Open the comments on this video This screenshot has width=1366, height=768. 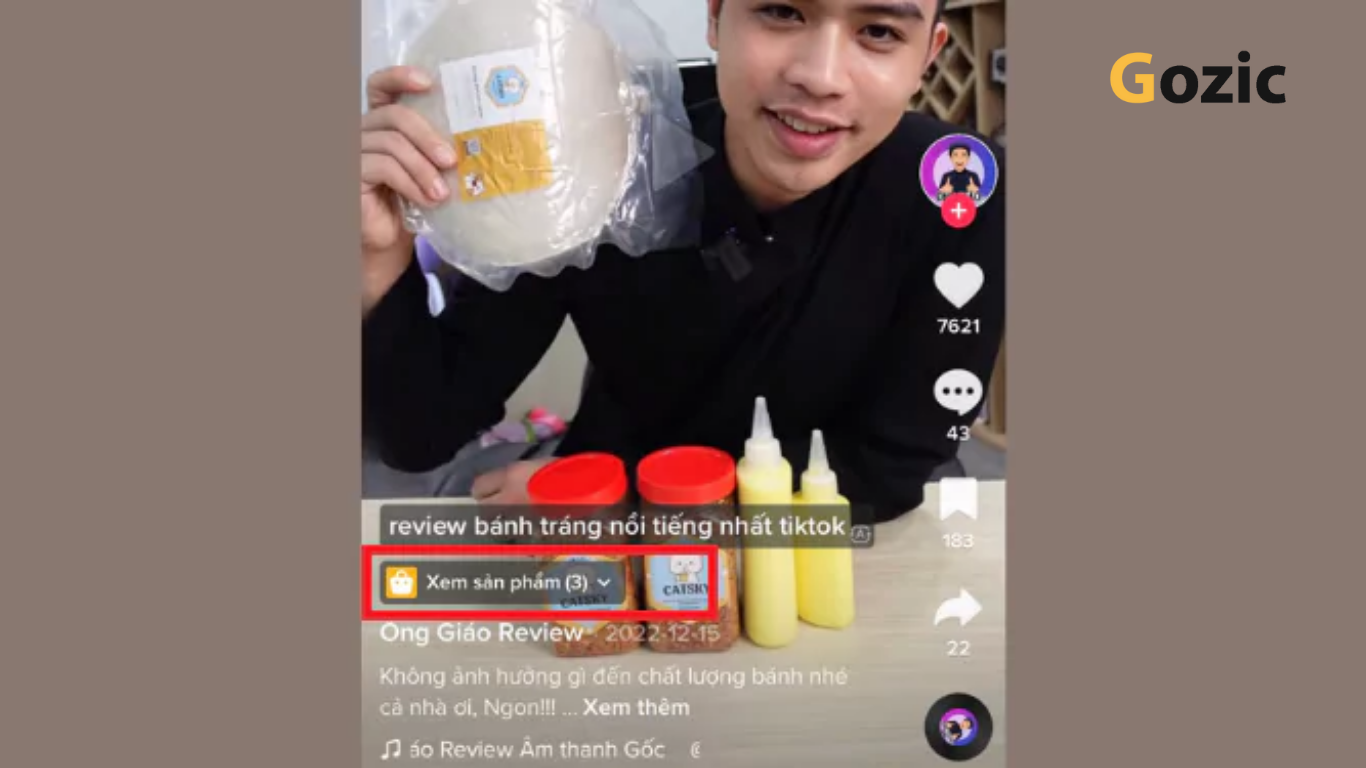(x=958, y=393)
